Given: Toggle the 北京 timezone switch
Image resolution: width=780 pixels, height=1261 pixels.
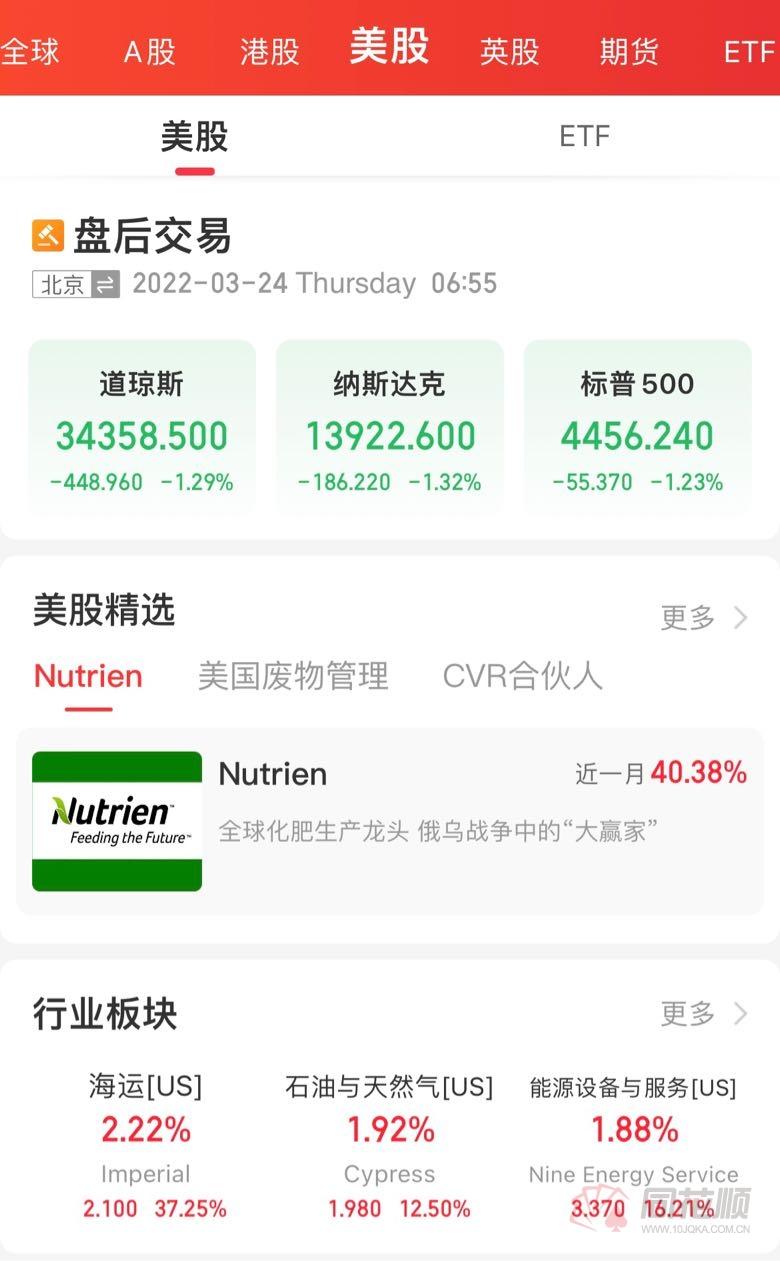Looking at the screenshot, I should [x=76, y=284].
